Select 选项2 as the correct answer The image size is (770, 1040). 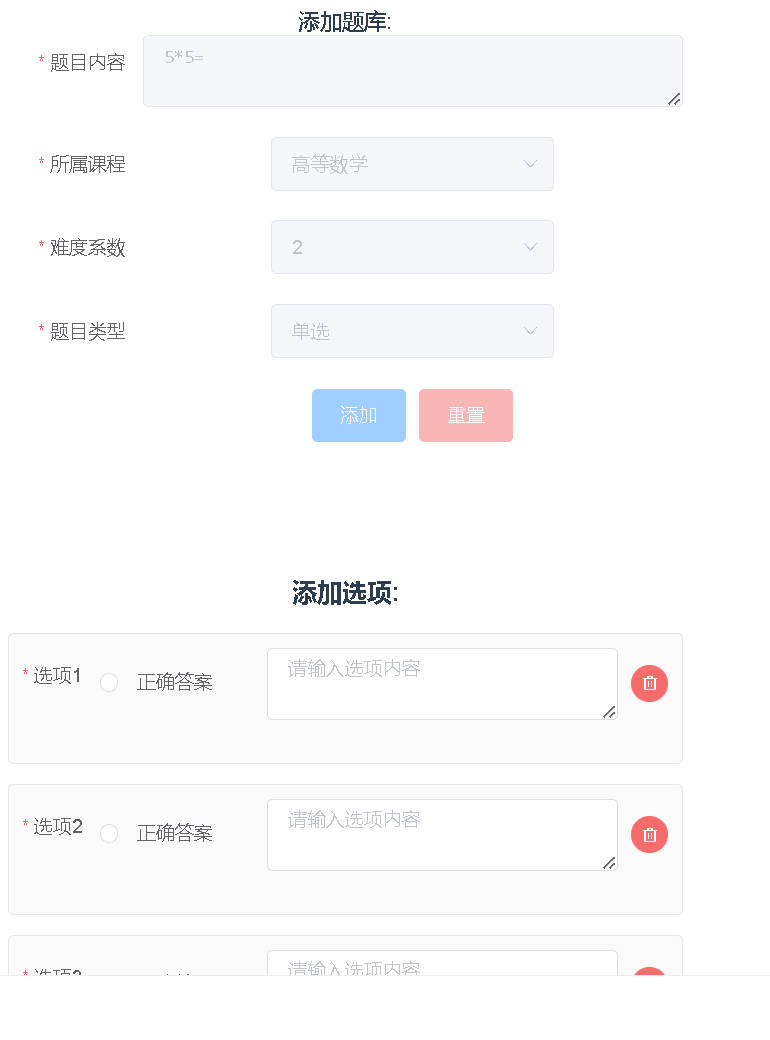pyautogui.click(x=109, y=833)
